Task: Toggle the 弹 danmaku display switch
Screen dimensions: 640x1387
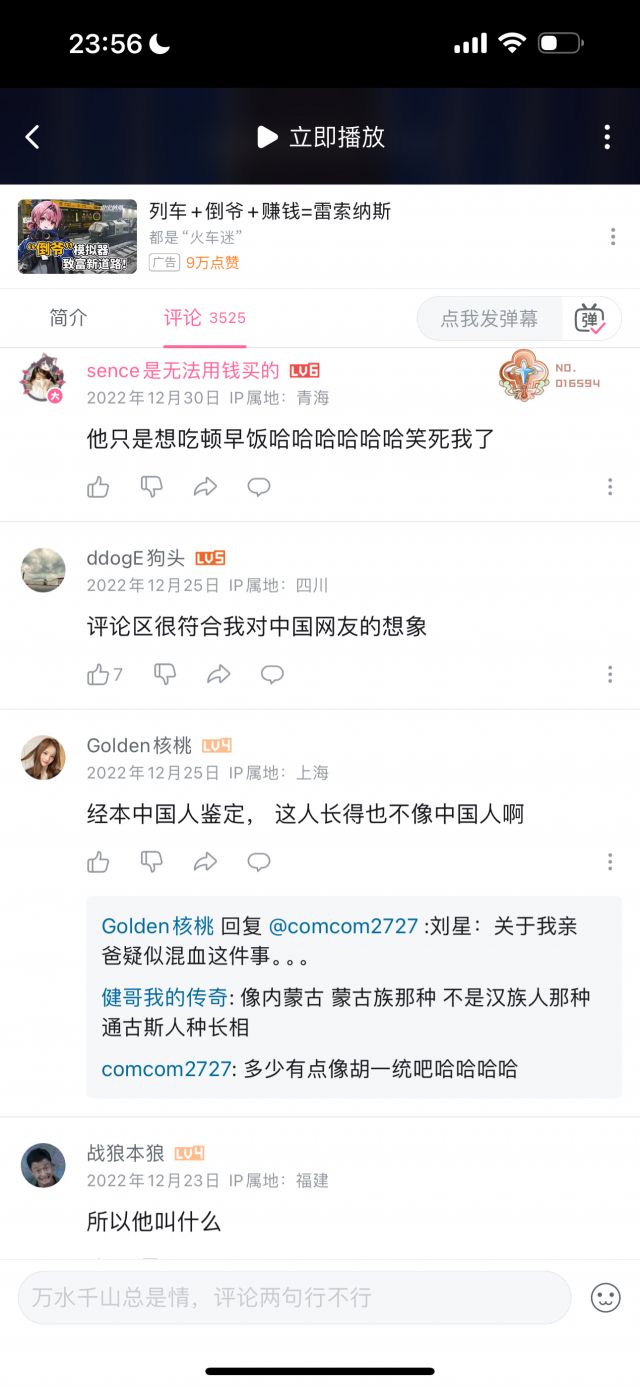Action: point(589,319)
